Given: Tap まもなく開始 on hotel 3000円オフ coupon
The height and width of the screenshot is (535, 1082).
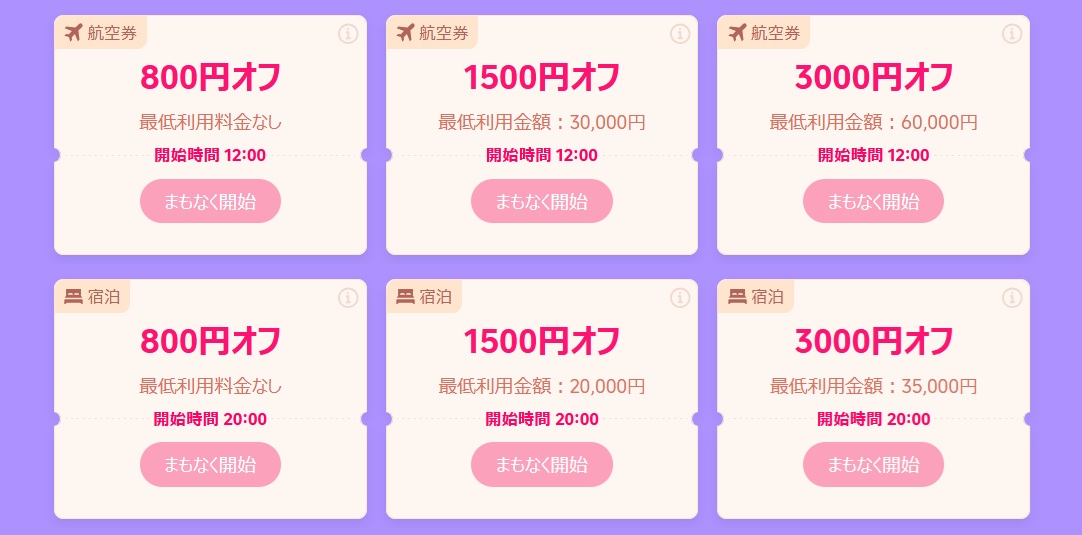Looking at the screenshot, I should 873,464.
